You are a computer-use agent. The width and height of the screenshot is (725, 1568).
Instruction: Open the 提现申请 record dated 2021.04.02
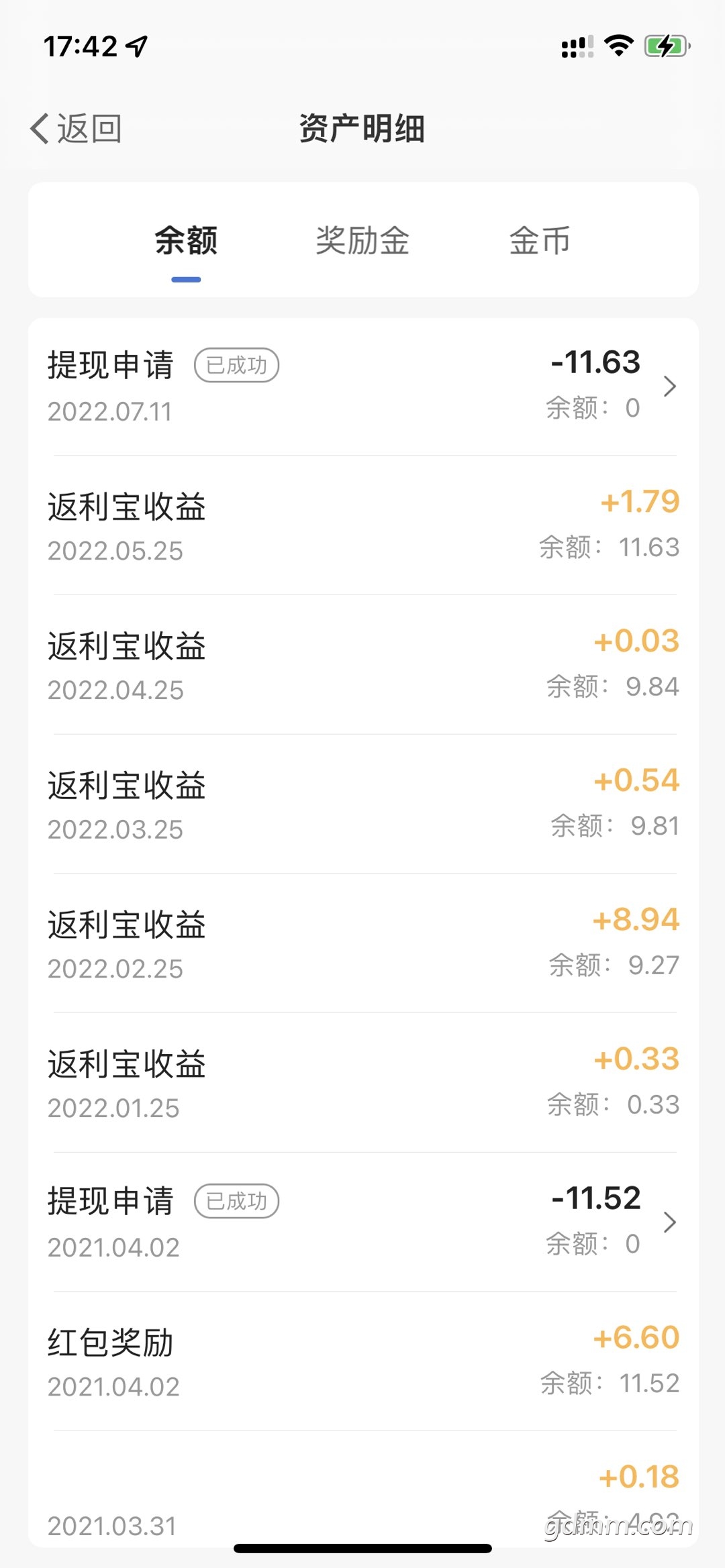point(362,1222)
